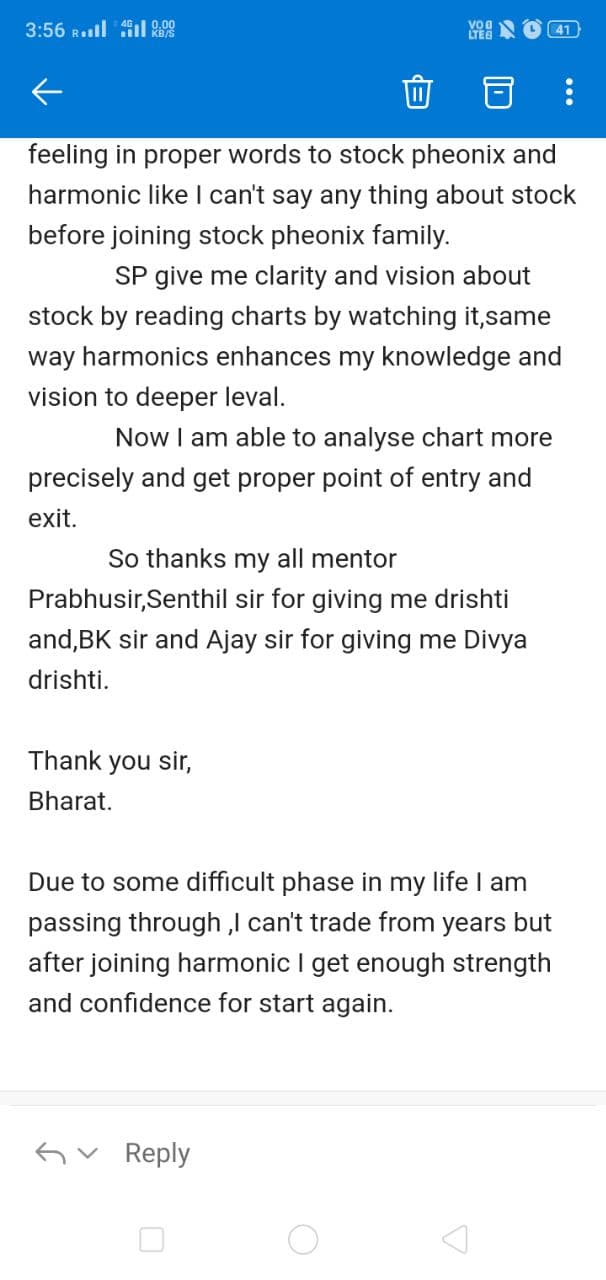The image size is (606, 1280).
Task: Open recent apps from navigation bar
Action: [152, 1240]
